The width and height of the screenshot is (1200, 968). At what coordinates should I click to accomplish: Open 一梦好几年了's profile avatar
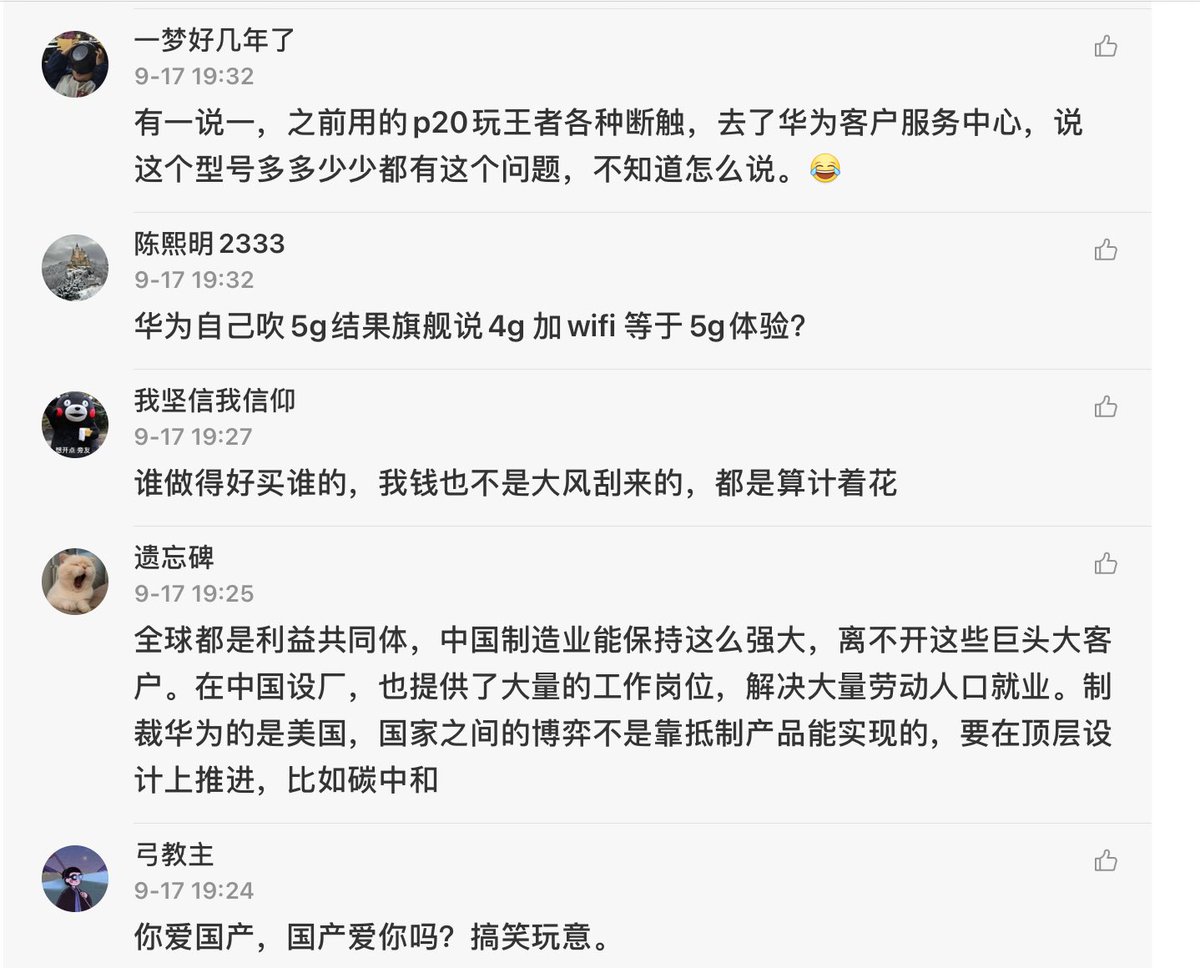75,64
